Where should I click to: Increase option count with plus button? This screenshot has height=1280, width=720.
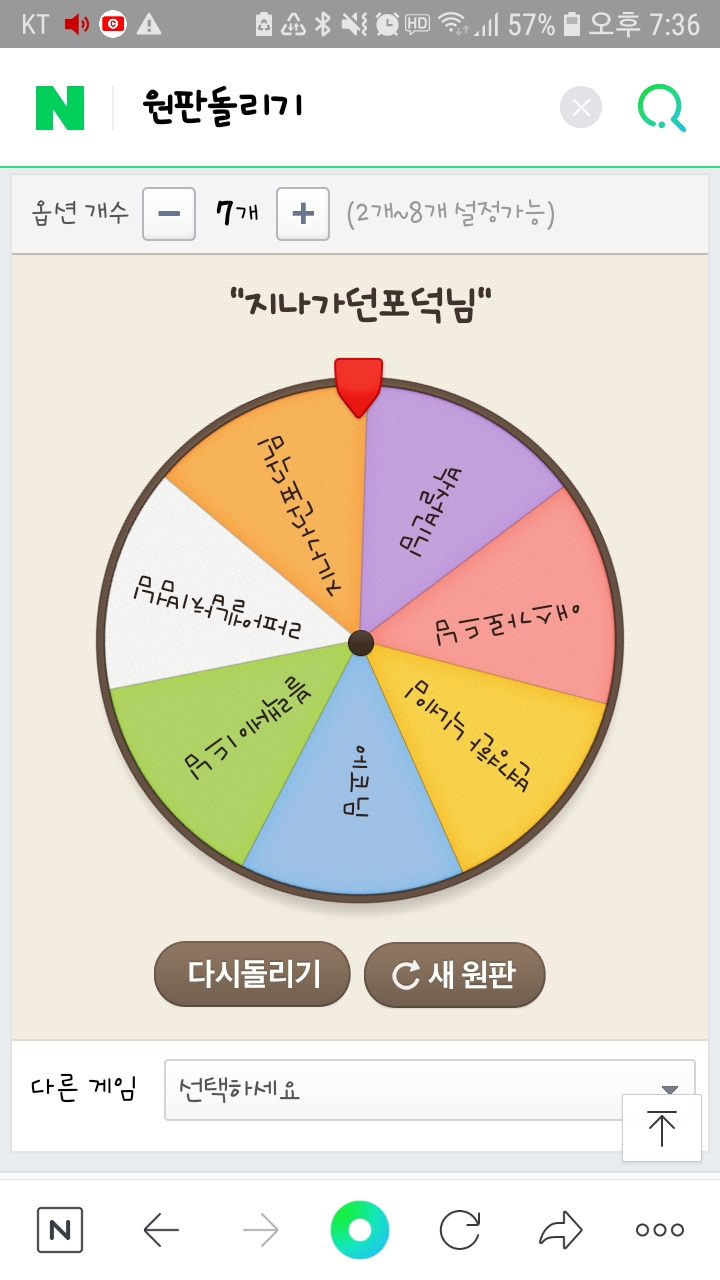pos(303,213)
